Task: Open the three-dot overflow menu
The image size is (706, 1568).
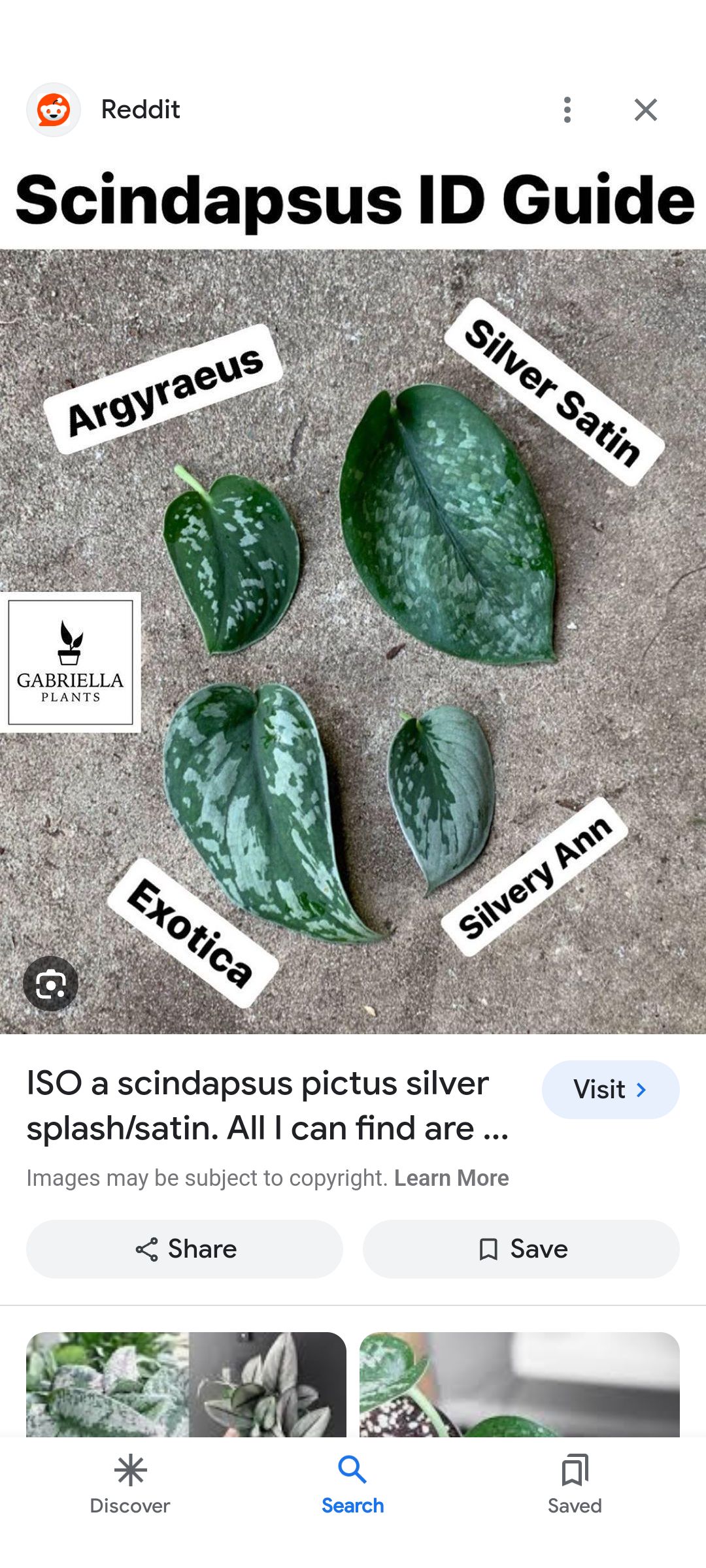Action: coord(567,110)
